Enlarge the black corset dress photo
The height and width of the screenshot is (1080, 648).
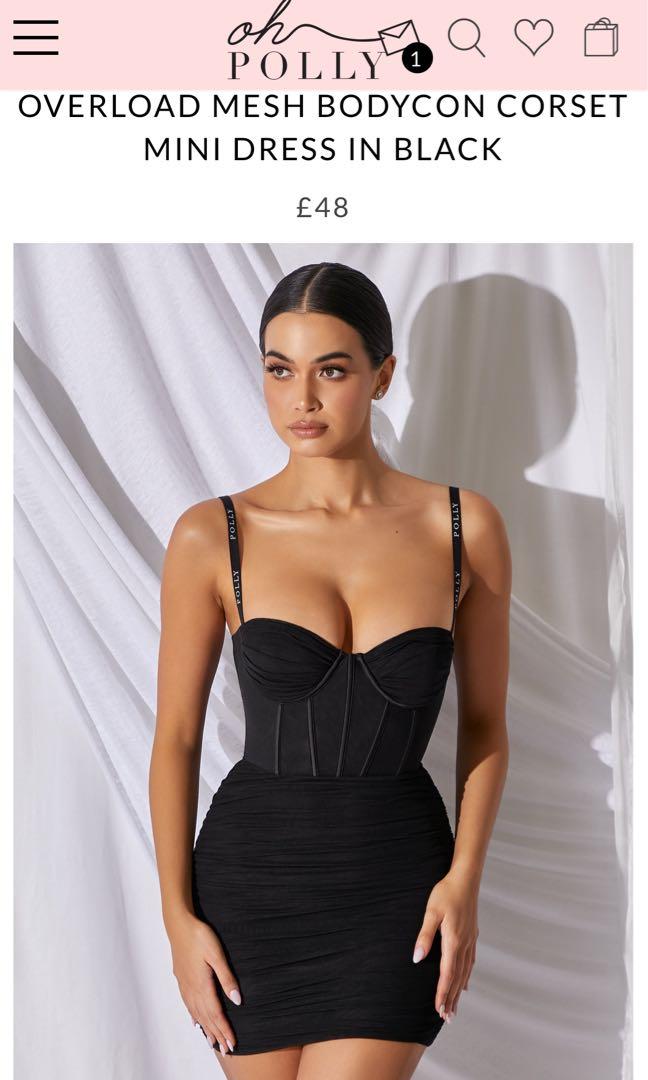tap(323, 660)
